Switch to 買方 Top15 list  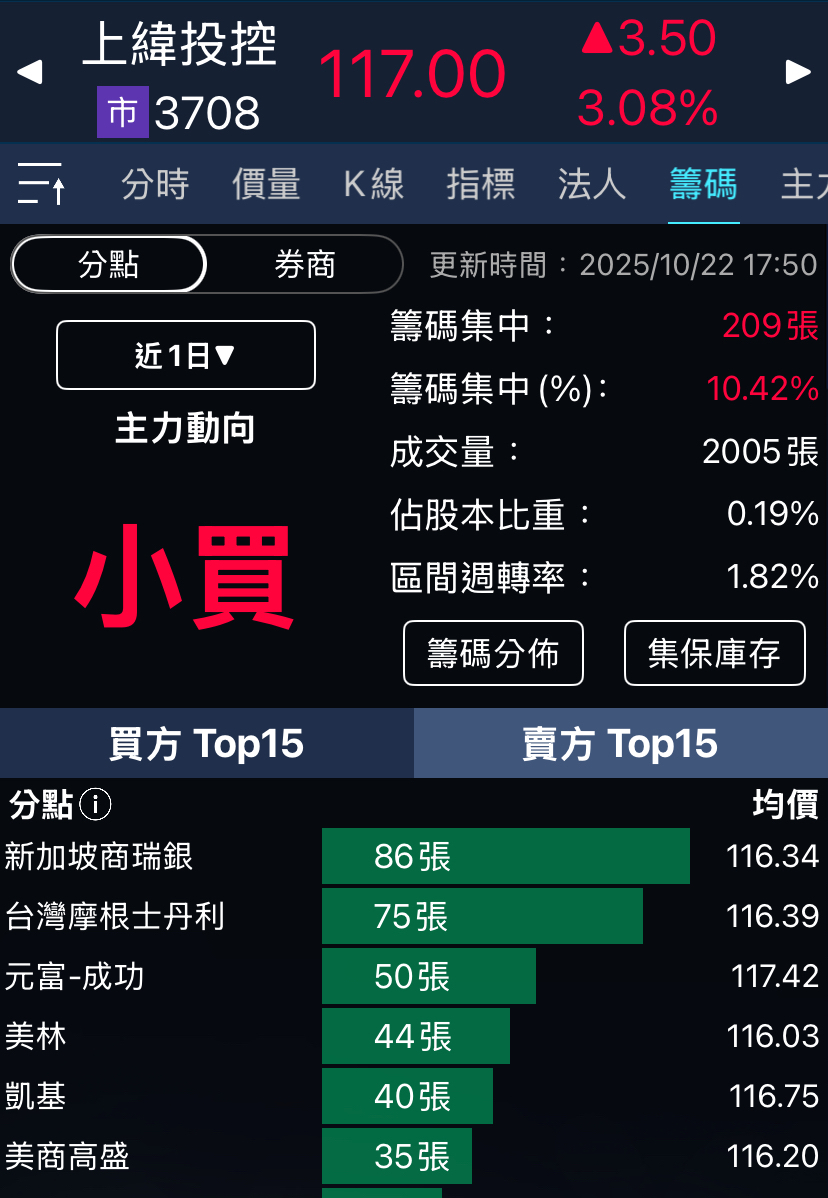pos(206,743)
